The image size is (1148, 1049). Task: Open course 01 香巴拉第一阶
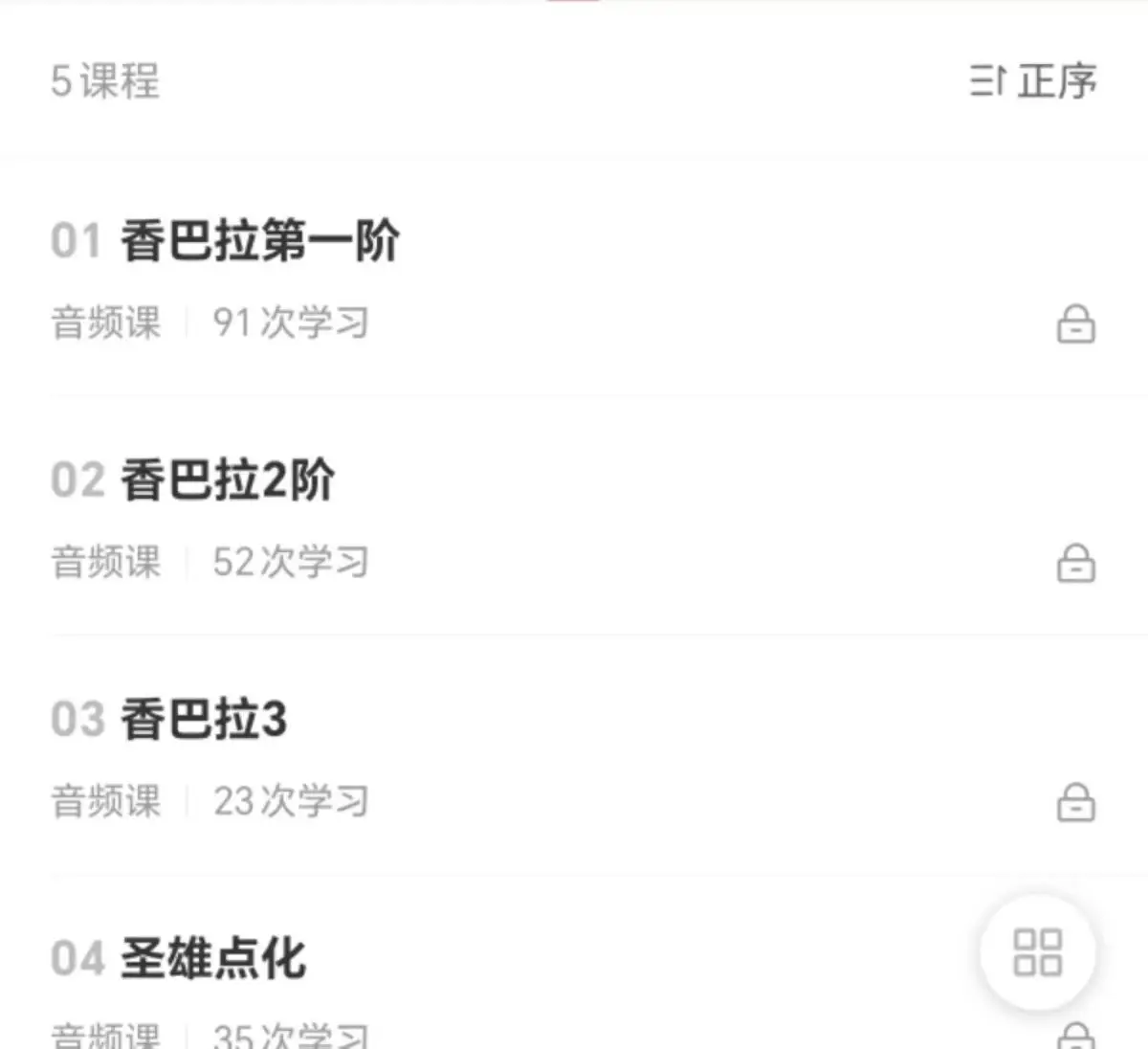[x=574, y=278]
